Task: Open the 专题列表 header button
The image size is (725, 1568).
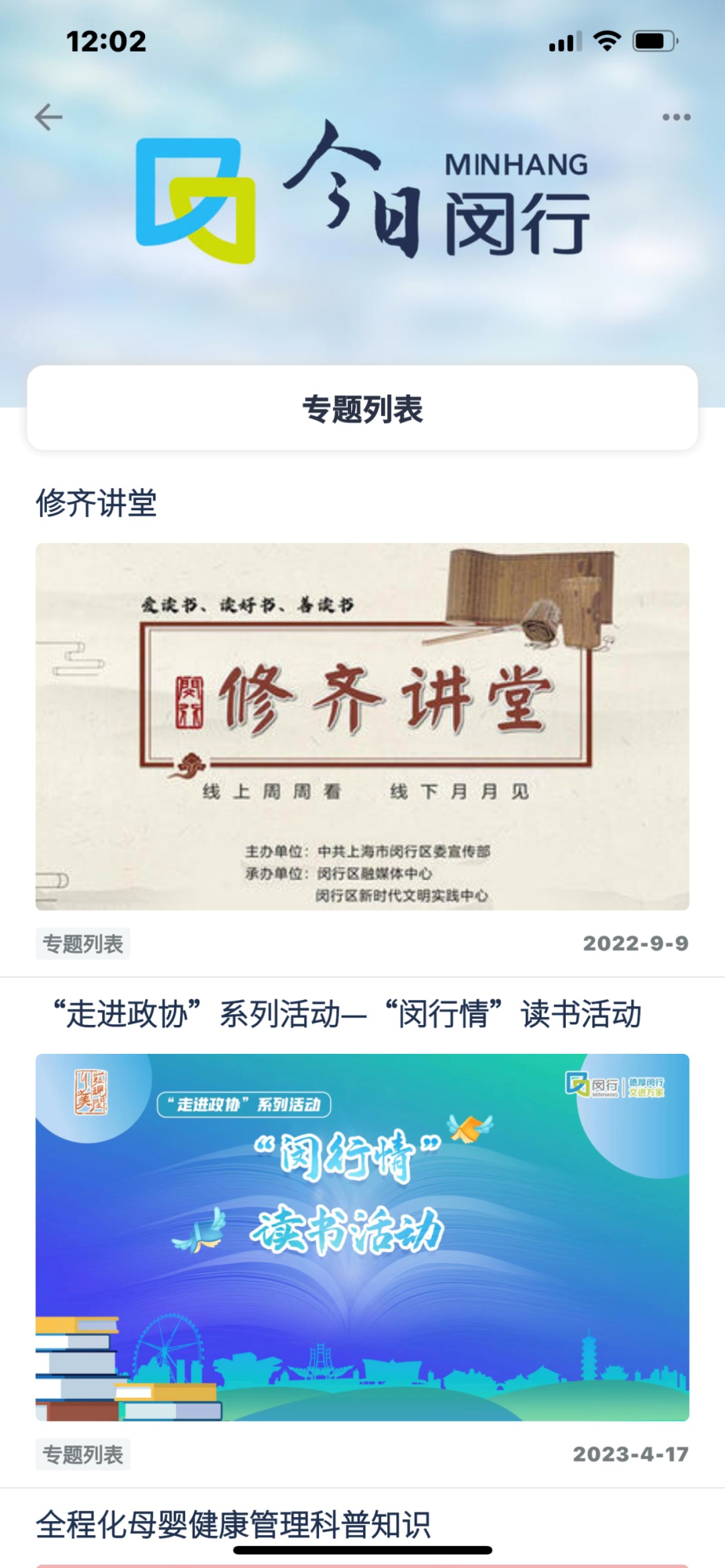Action: [362, 409]
